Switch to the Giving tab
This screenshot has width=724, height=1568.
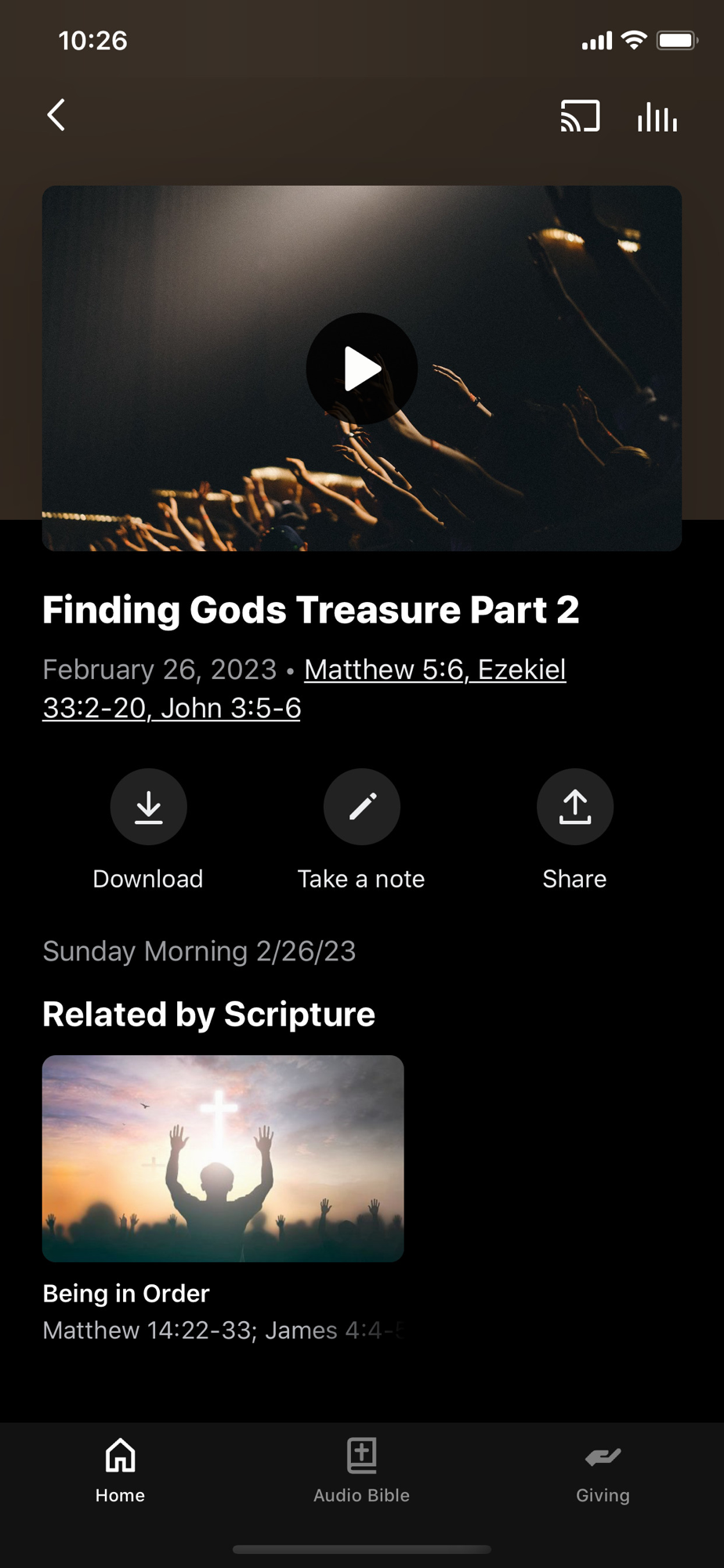pyautogui.click(x=603, y=1470)
